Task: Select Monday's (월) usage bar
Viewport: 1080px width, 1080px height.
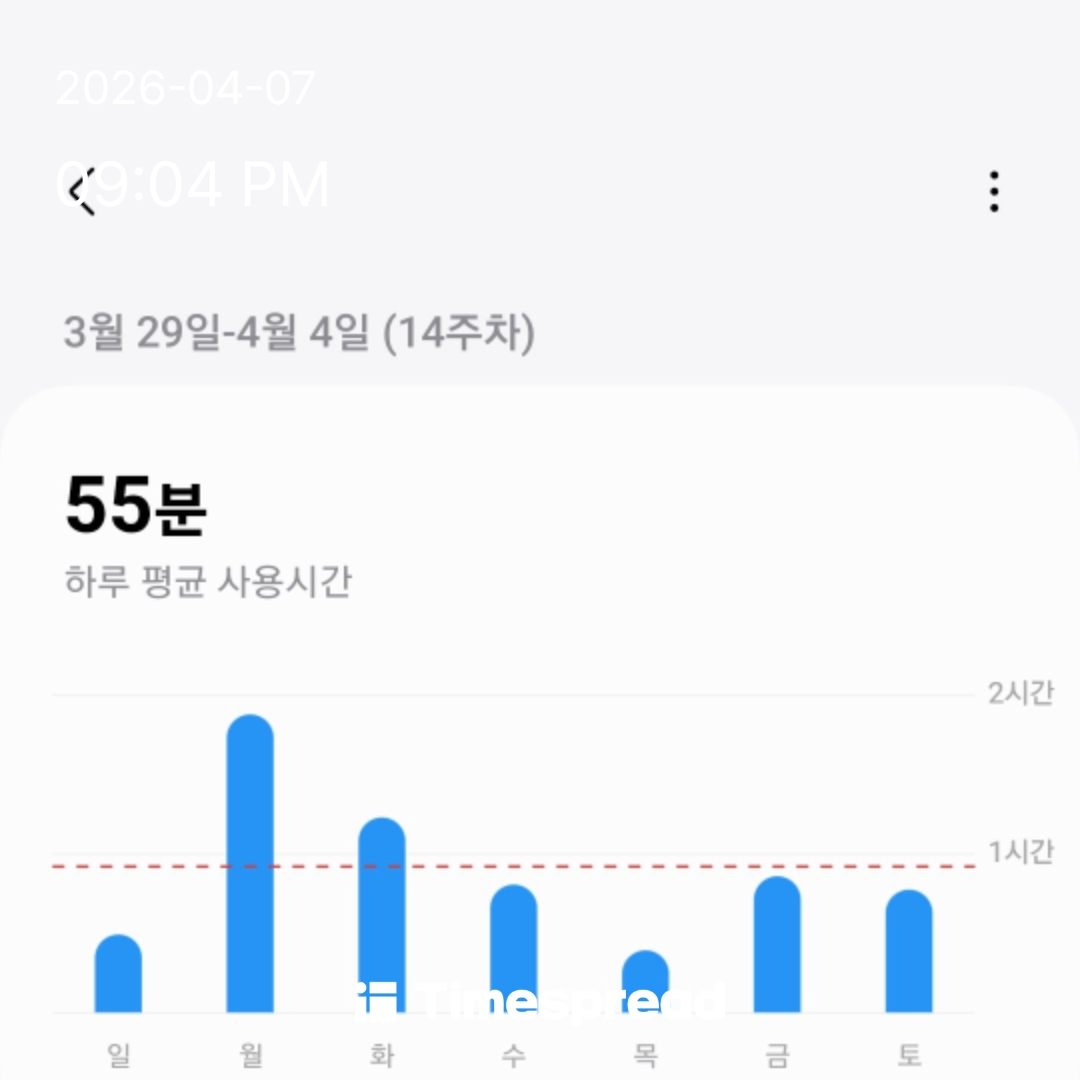Action: pyautogui.click(x=250, y=865)
